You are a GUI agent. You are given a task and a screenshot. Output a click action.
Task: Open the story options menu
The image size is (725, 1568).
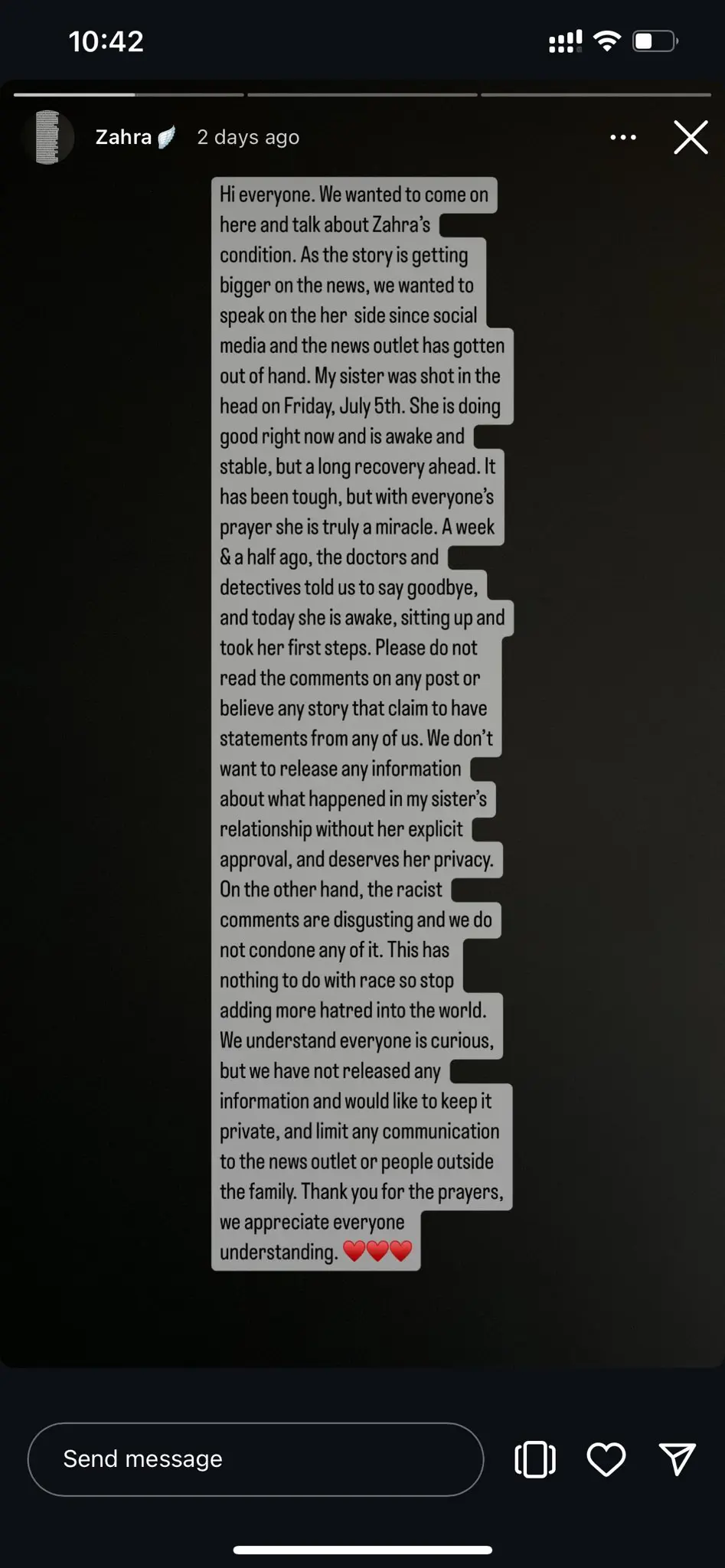tap(622, 138)
